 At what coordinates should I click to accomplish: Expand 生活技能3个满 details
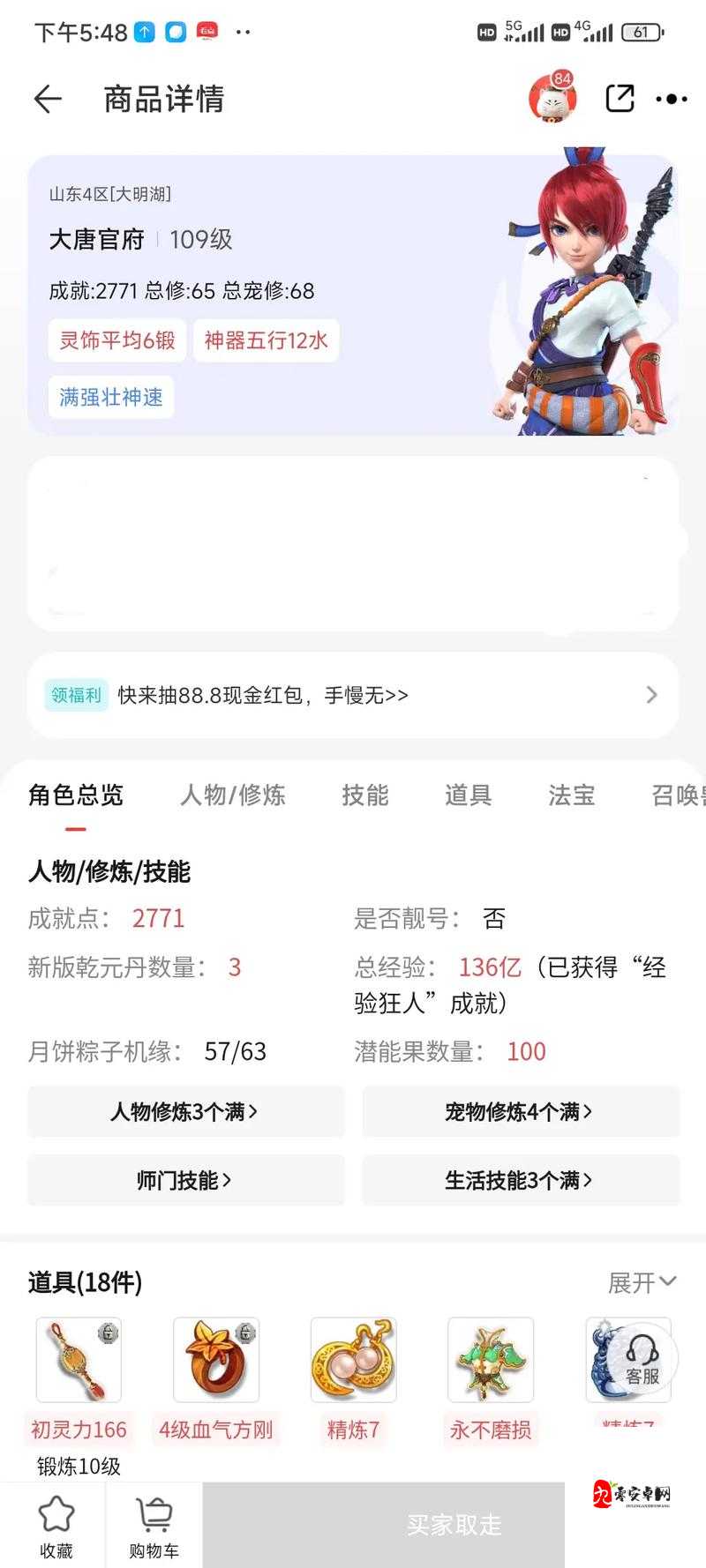tap(521, 1180)
